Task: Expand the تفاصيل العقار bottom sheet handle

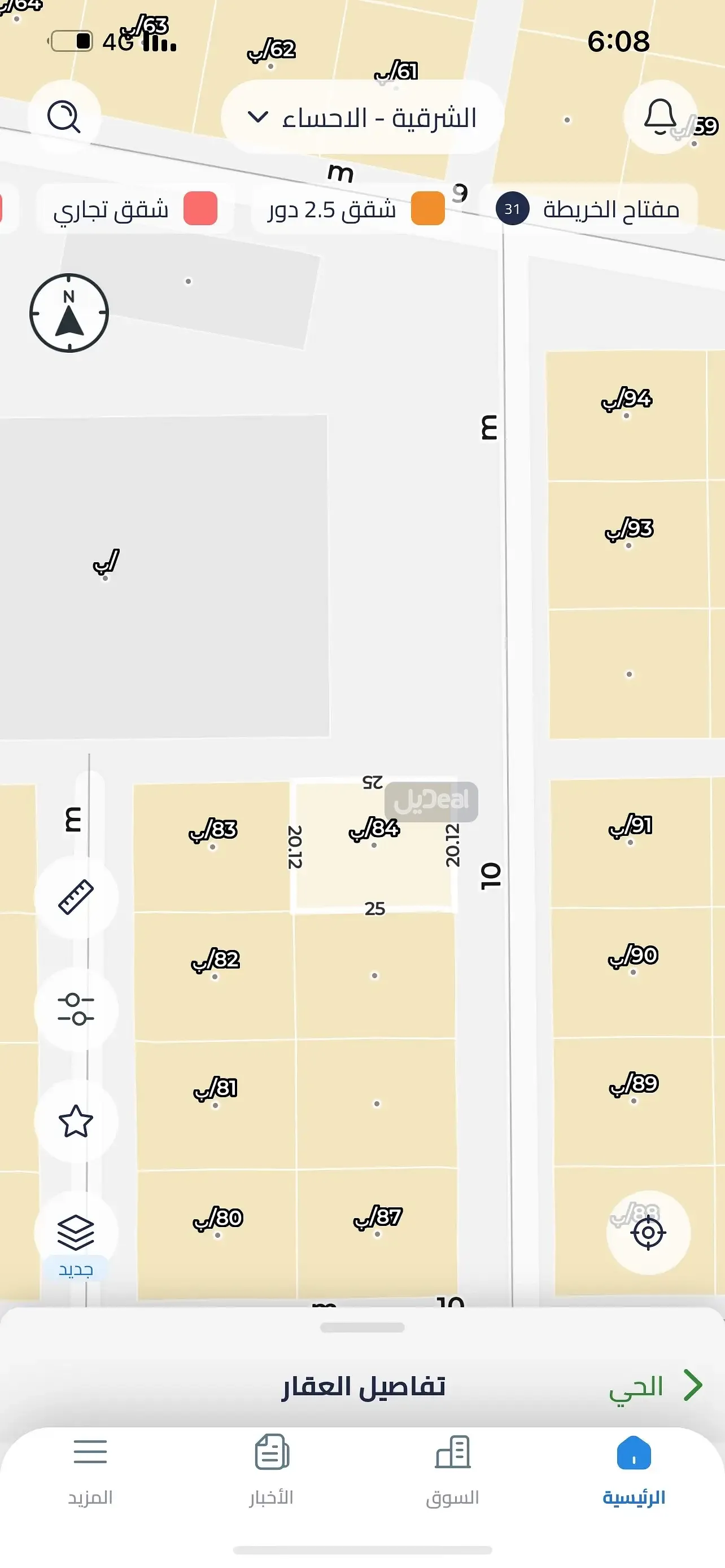Action: (362, 1328)
